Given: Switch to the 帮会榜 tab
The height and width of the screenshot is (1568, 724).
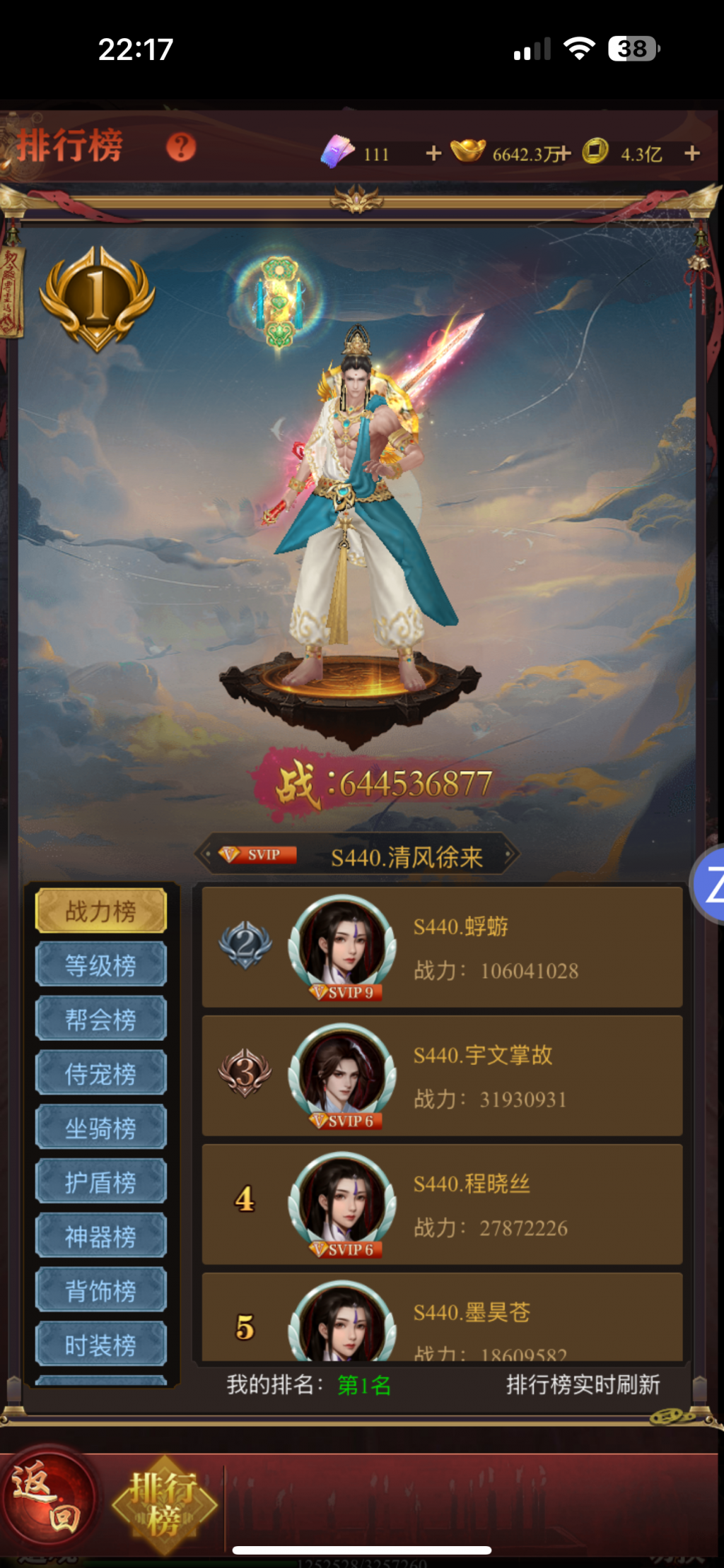Looking at the screenshot, I should [x=100, y=1019].
